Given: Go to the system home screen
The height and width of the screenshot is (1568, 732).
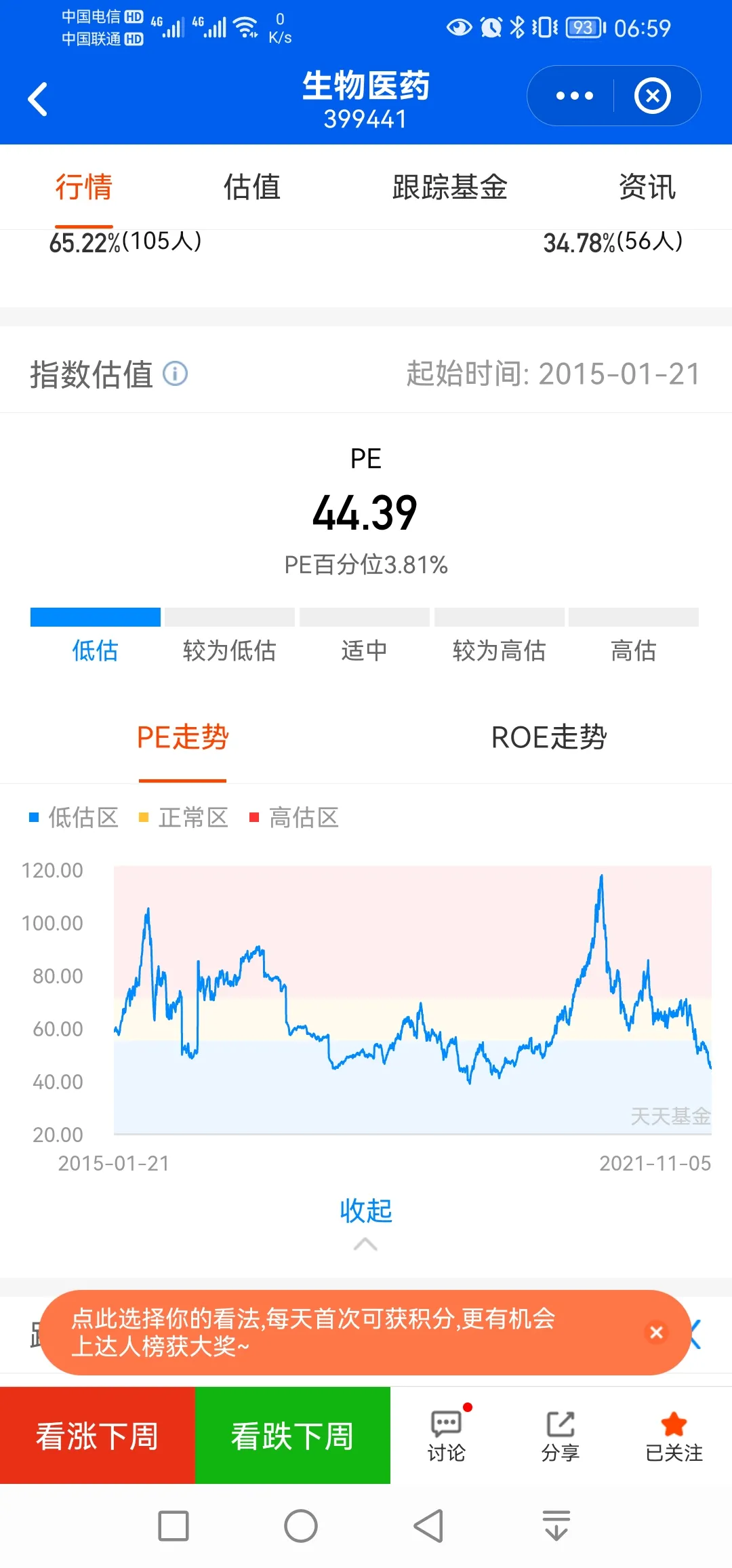Looking at the screenshot, I should click(x=301, y=1527).
